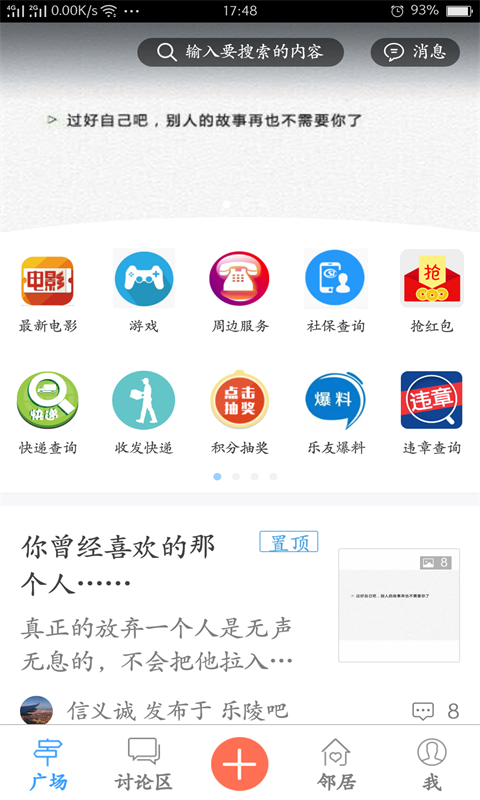Switch to the 我 profile tab
The height and width of the screenshot is (800, 480).
(x=432, y=764)
